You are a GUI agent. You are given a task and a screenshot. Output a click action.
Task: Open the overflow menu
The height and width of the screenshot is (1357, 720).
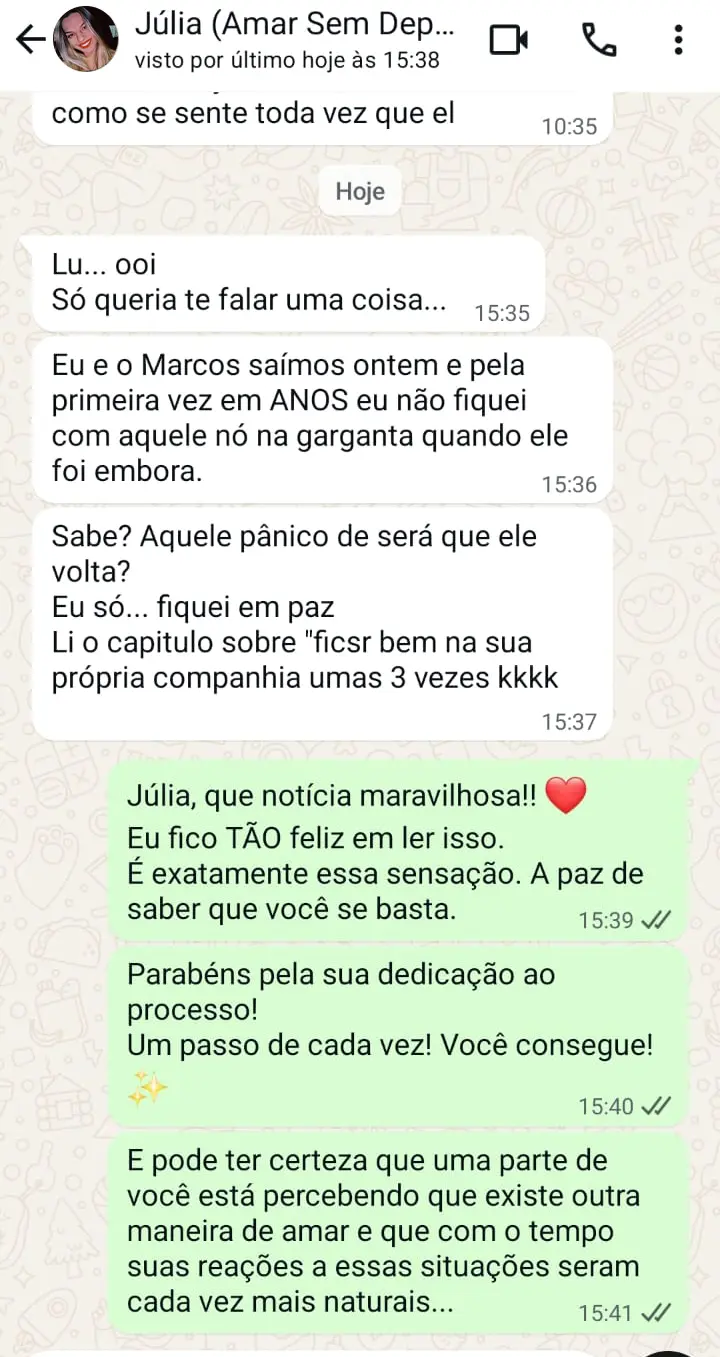679,40
